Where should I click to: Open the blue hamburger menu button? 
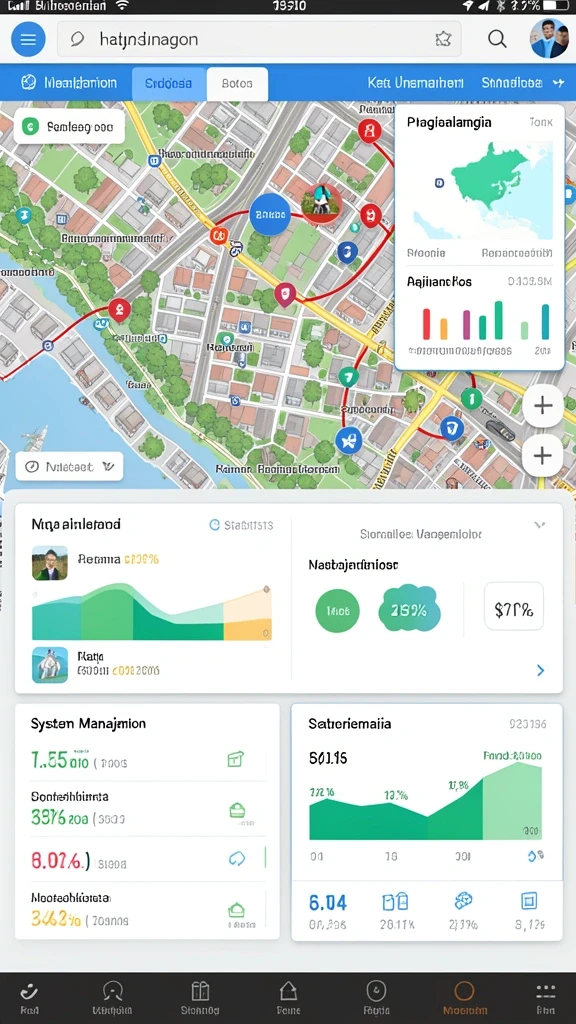click(x=28, y=39)
